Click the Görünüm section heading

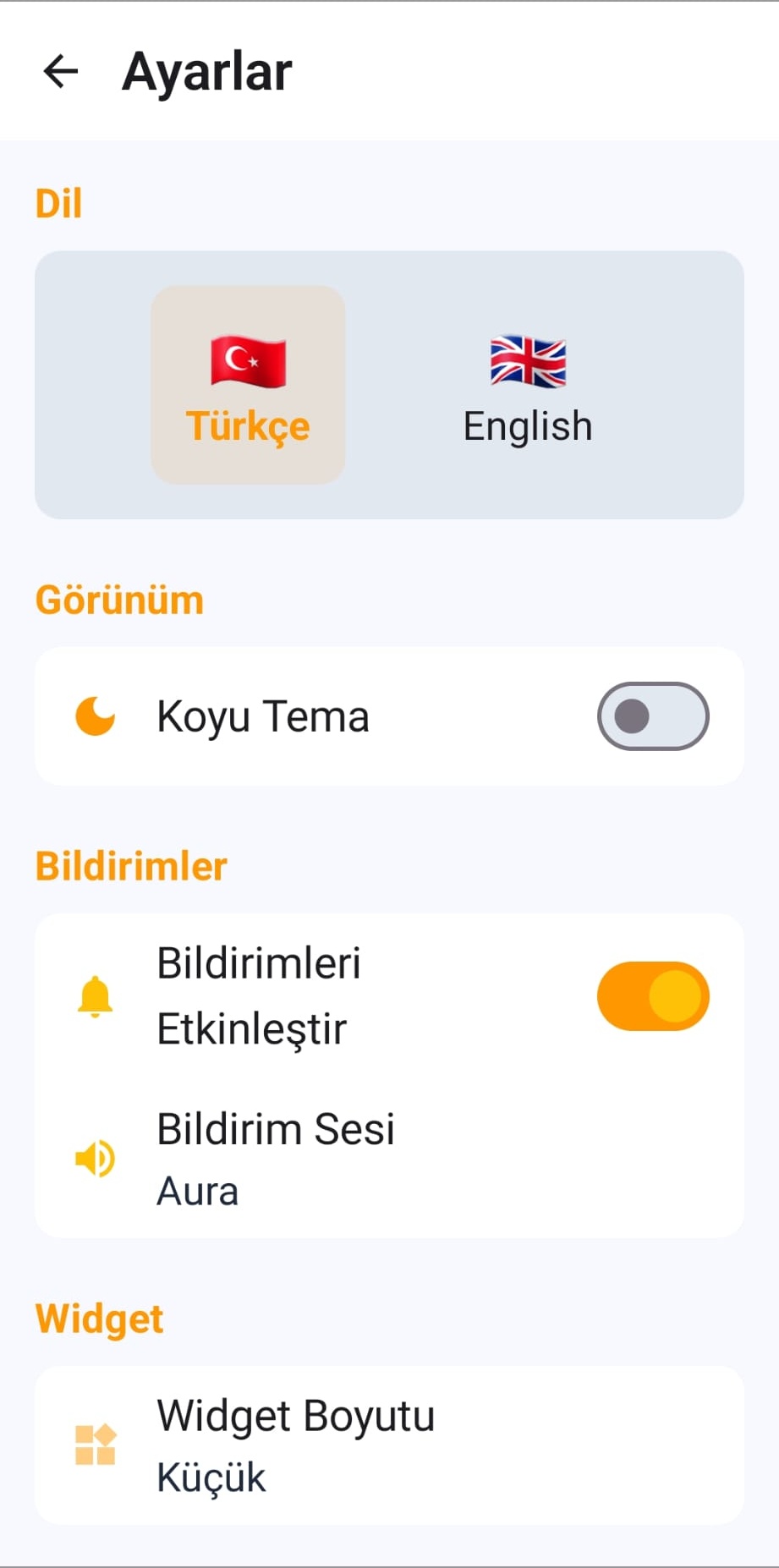(118, 599)
